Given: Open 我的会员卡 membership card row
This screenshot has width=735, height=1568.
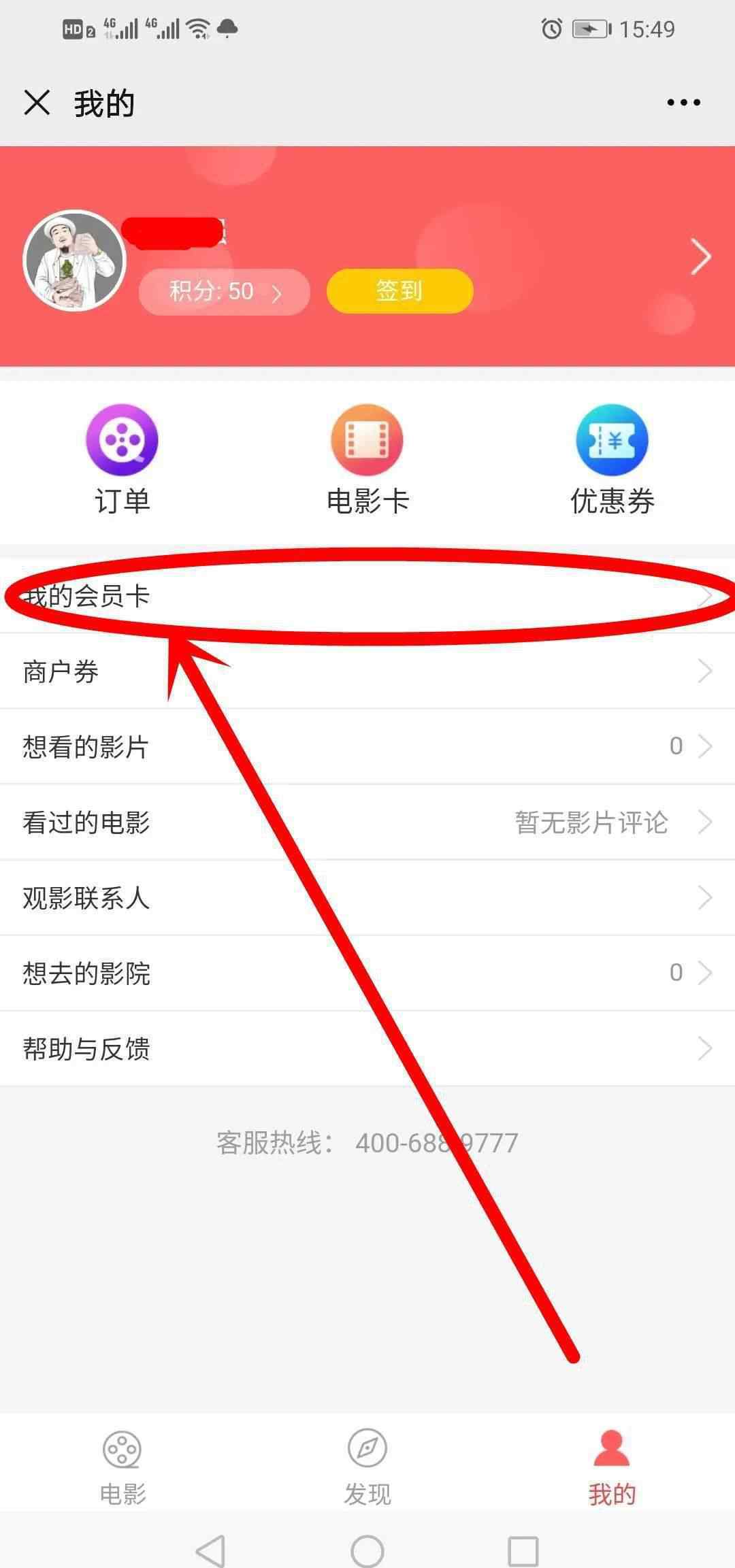Looking at the screenshot, I should point(367,597).
